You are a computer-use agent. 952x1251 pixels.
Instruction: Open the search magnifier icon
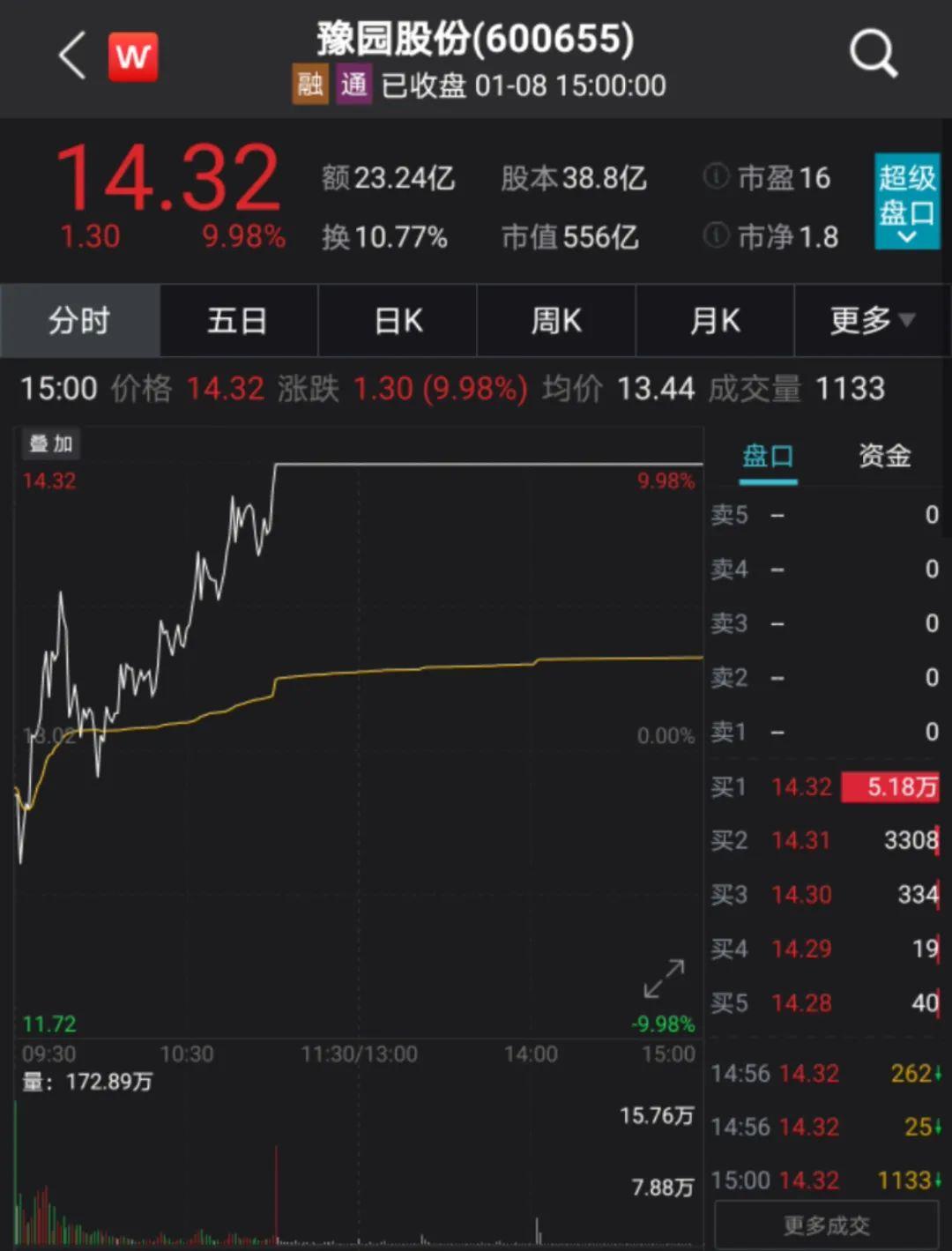pyautogui.click(x=873, y=55)
